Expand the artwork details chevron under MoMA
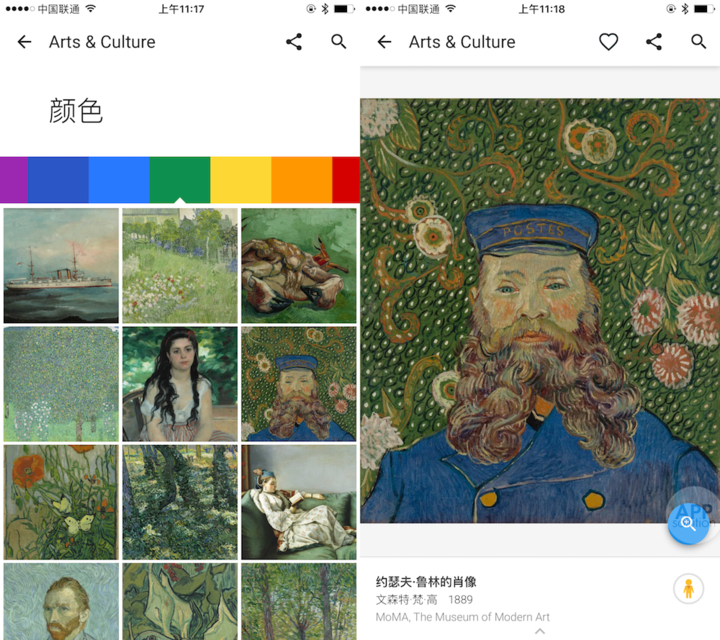The width and height of the screenshot is (720, 640). 540,631
